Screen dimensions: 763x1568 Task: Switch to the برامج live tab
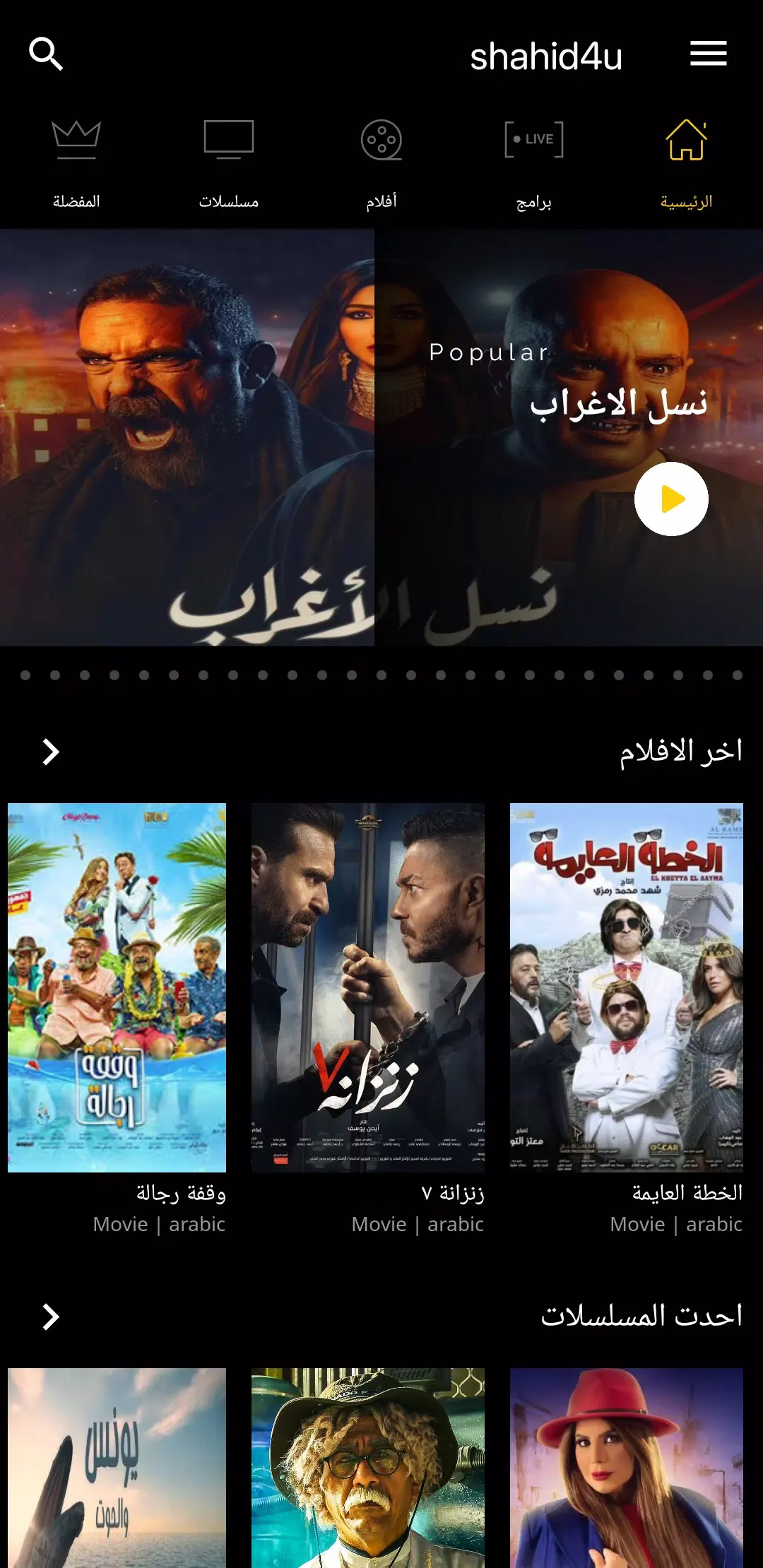(534, 164)
